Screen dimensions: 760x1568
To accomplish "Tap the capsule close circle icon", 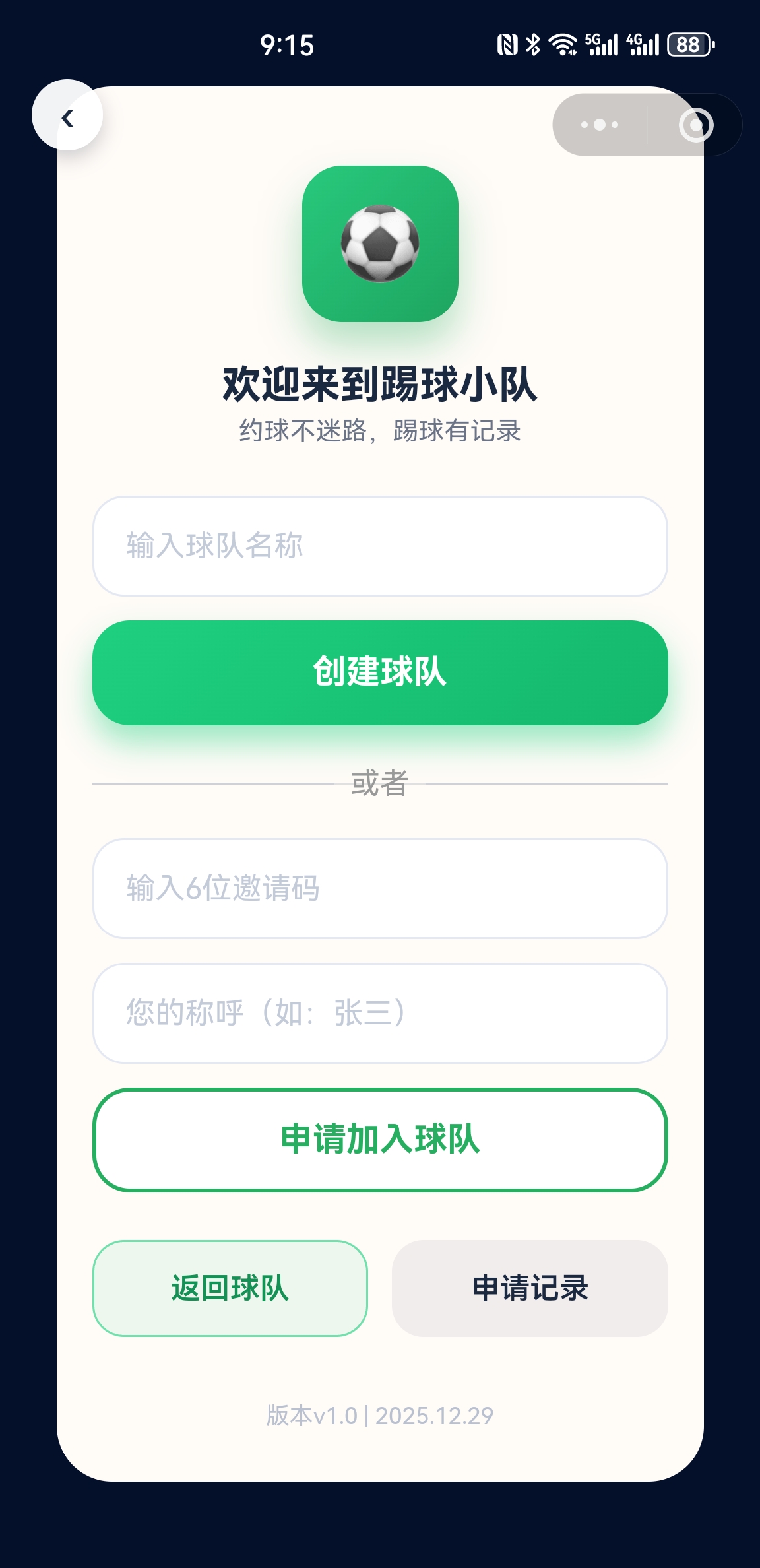I will click(x=695, y=124).
